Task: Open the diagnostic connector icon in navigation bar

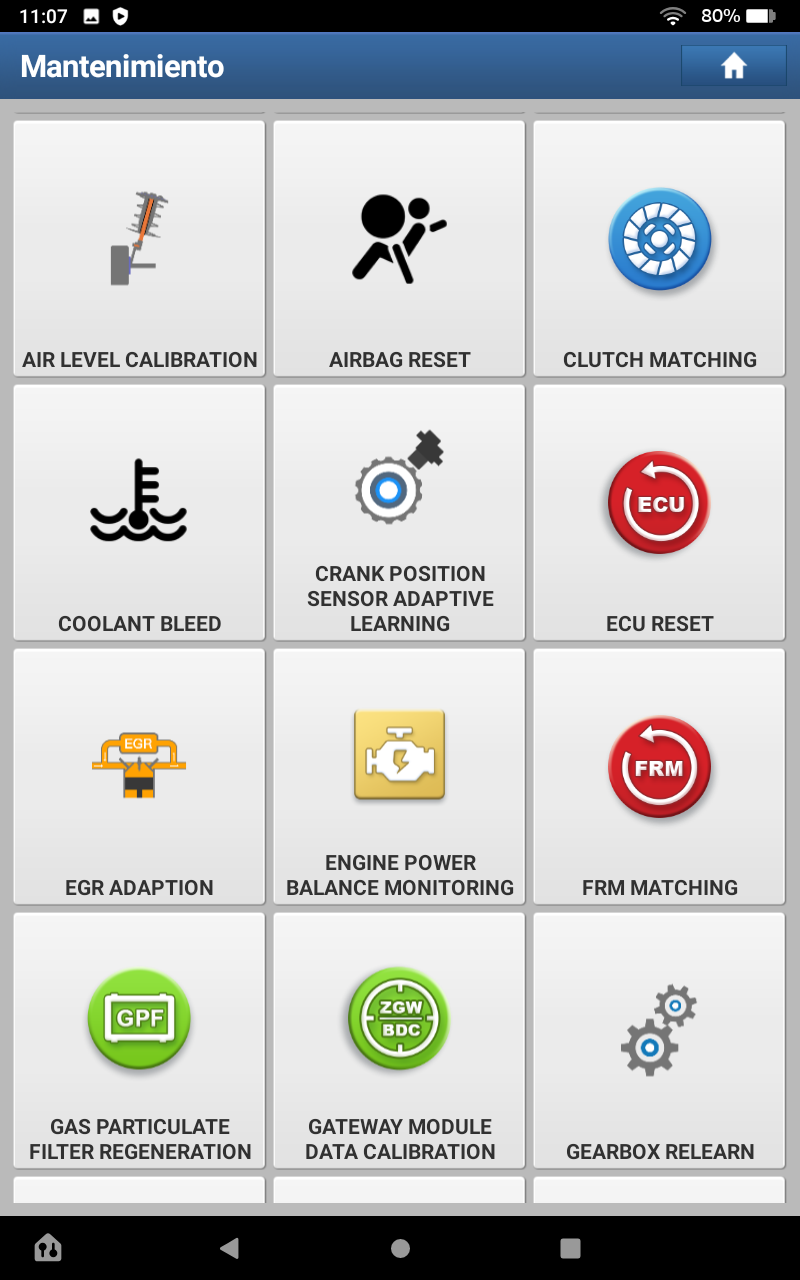Action: pos(48,1247)
